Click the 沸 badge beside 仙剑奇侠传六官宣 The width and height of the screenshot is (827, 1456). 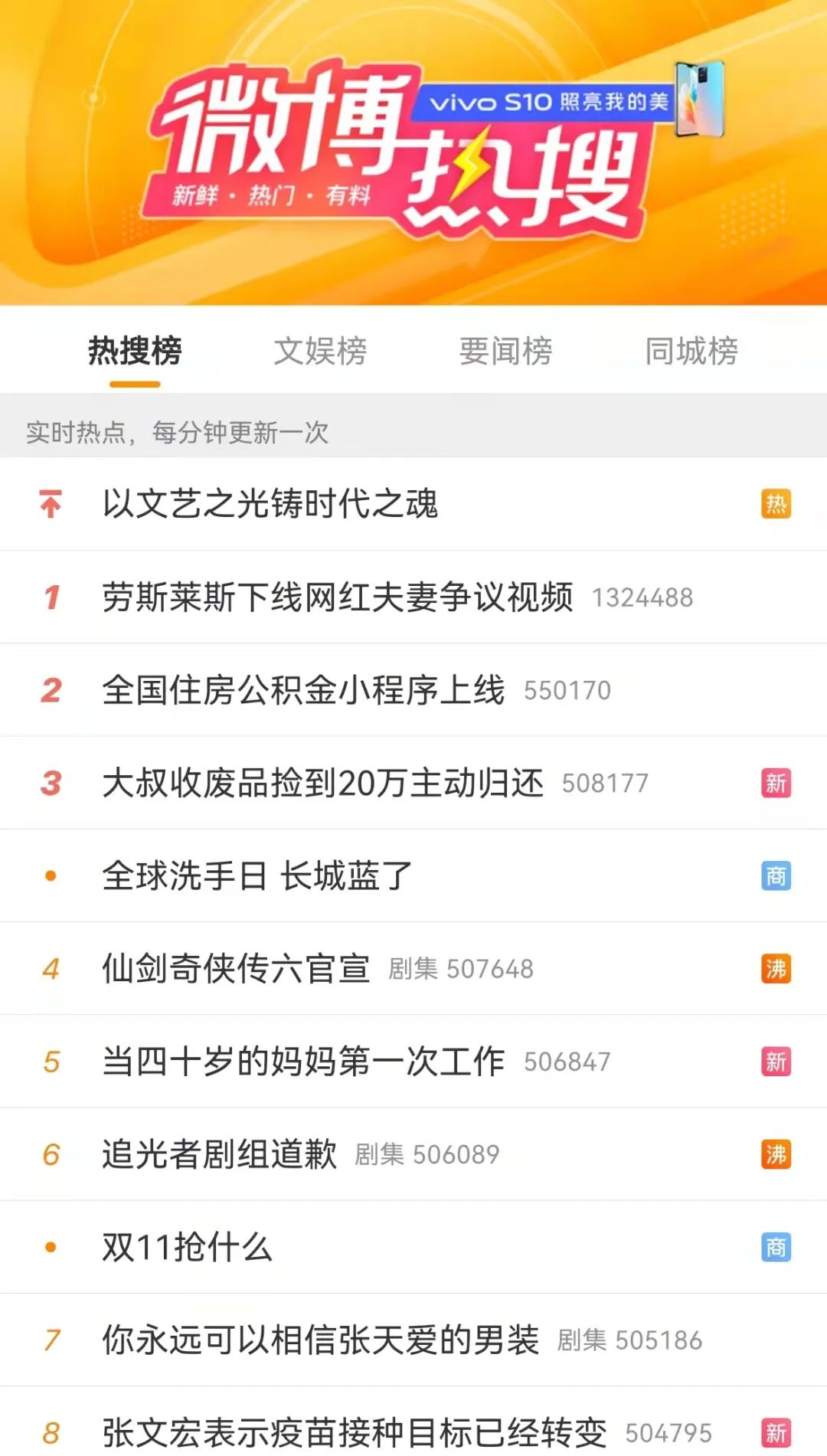[x=776, y=968]
